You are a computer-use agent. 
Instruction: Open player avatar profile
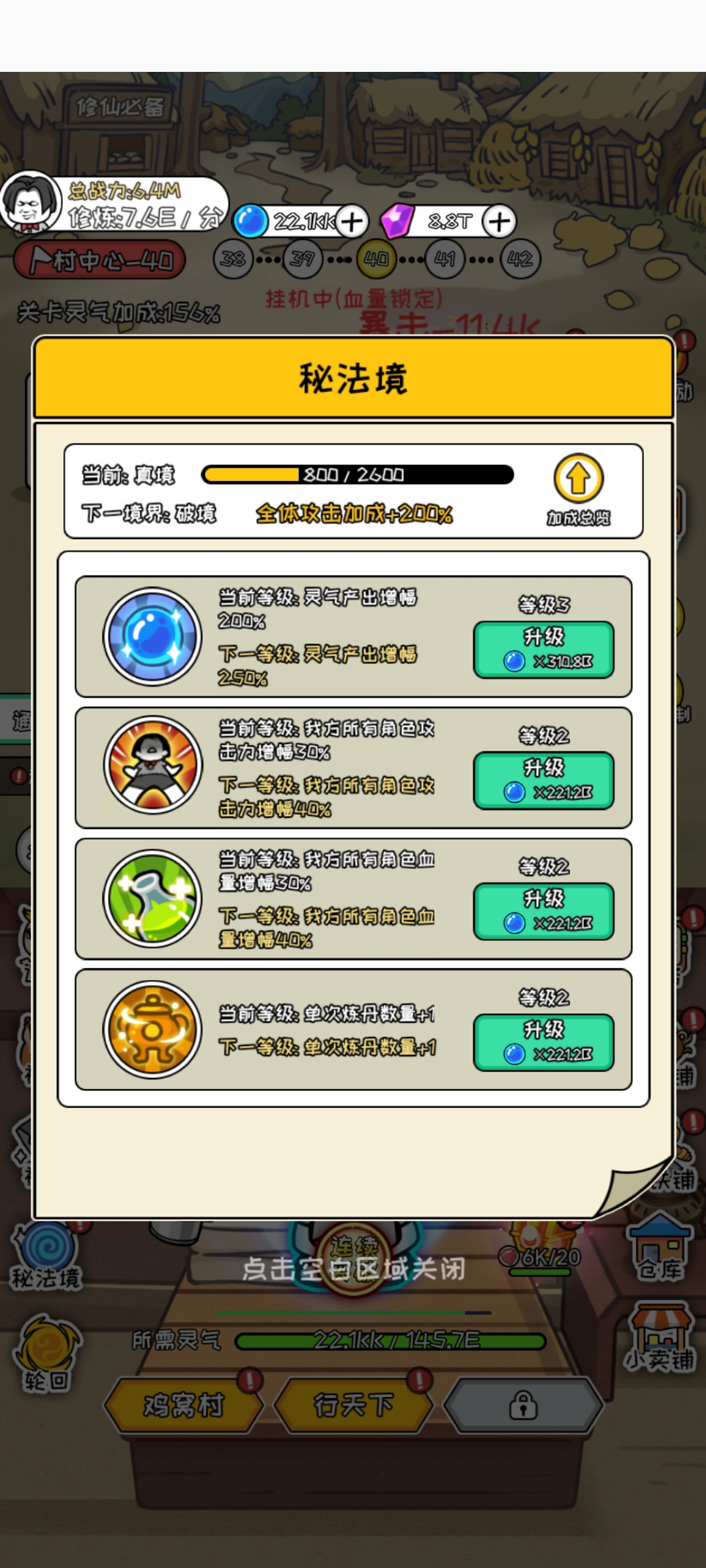(x=29, y=204)
